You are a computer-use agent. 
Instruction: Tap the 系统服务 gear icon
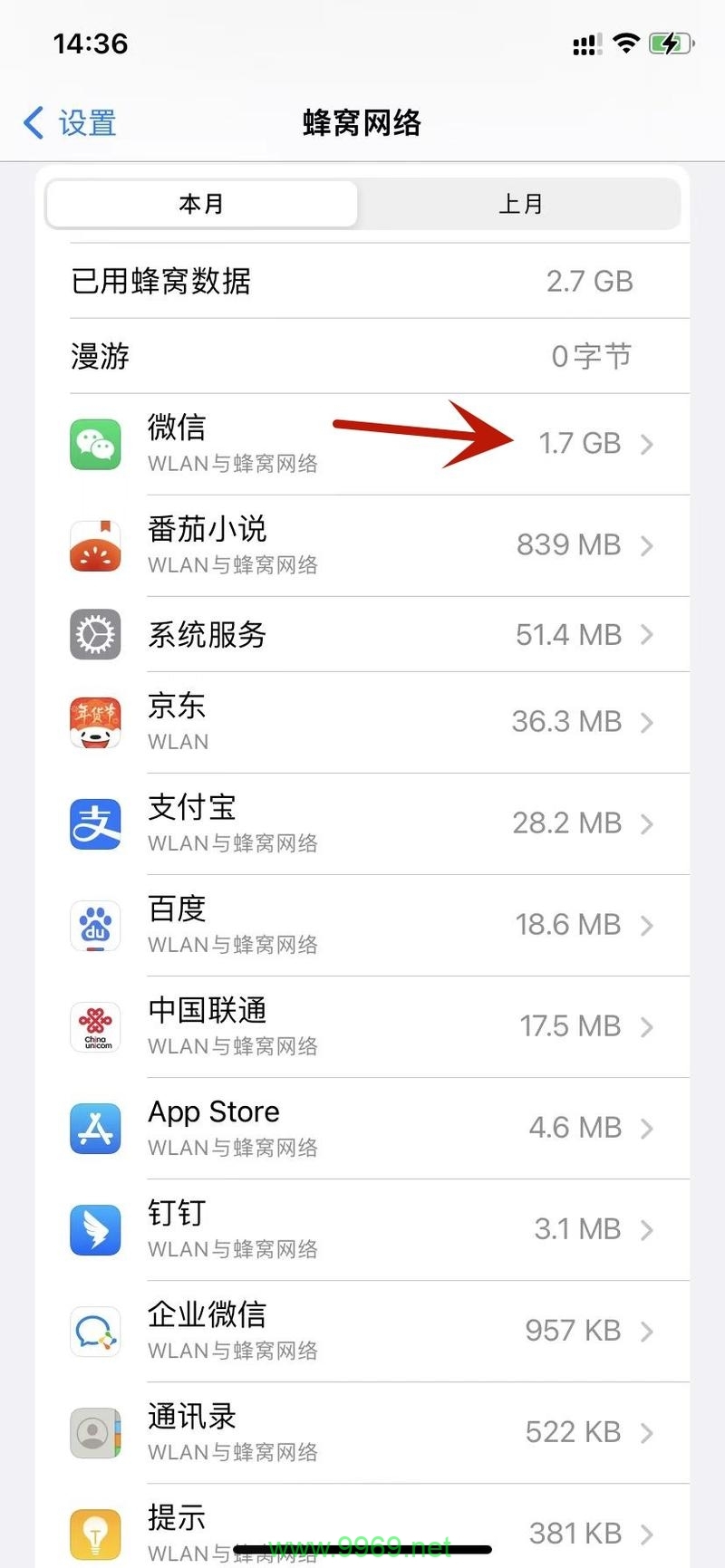(x=94, y=634)
